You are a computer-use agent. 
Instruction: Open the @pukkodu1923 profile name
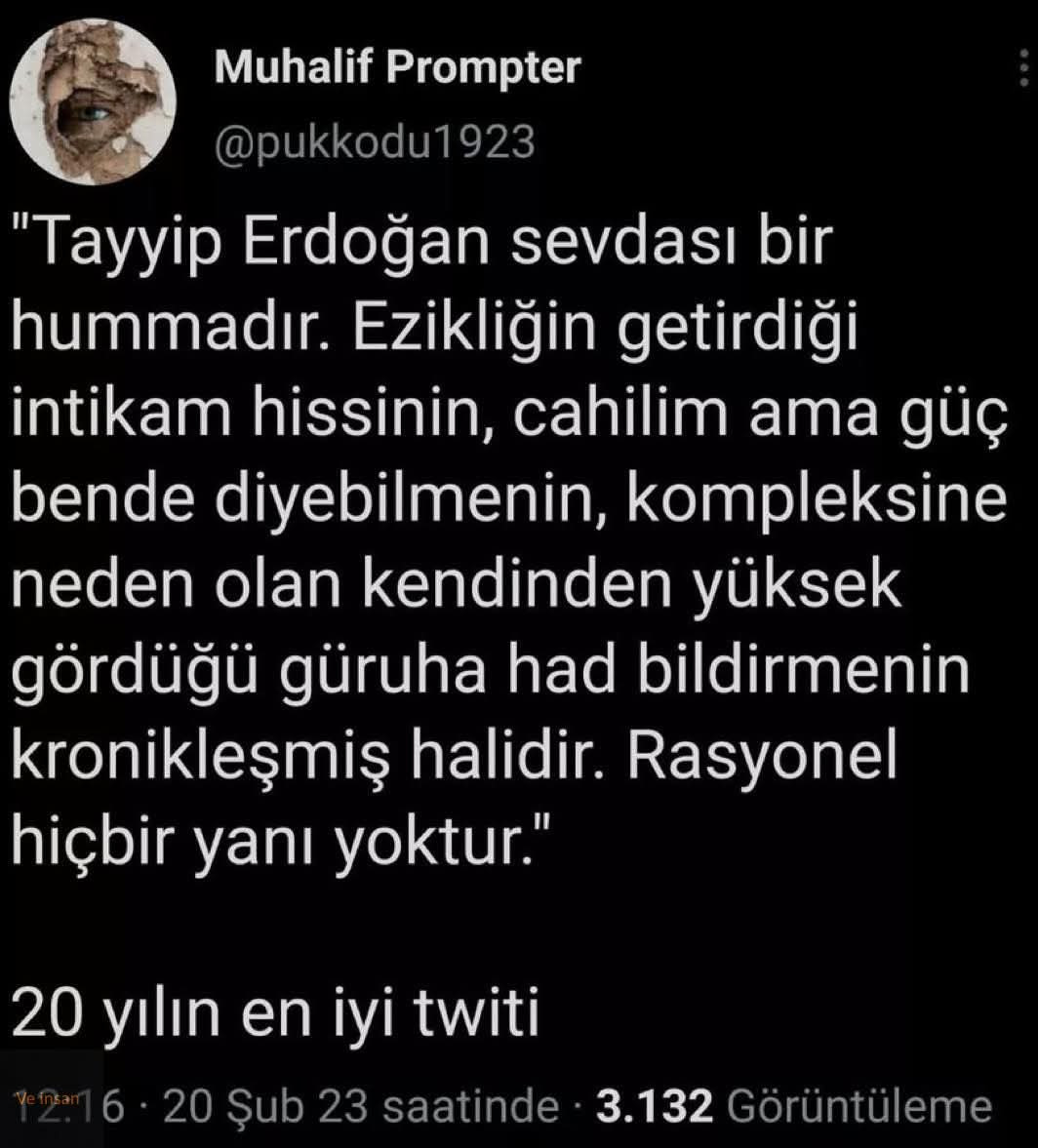tap(375, 143)
